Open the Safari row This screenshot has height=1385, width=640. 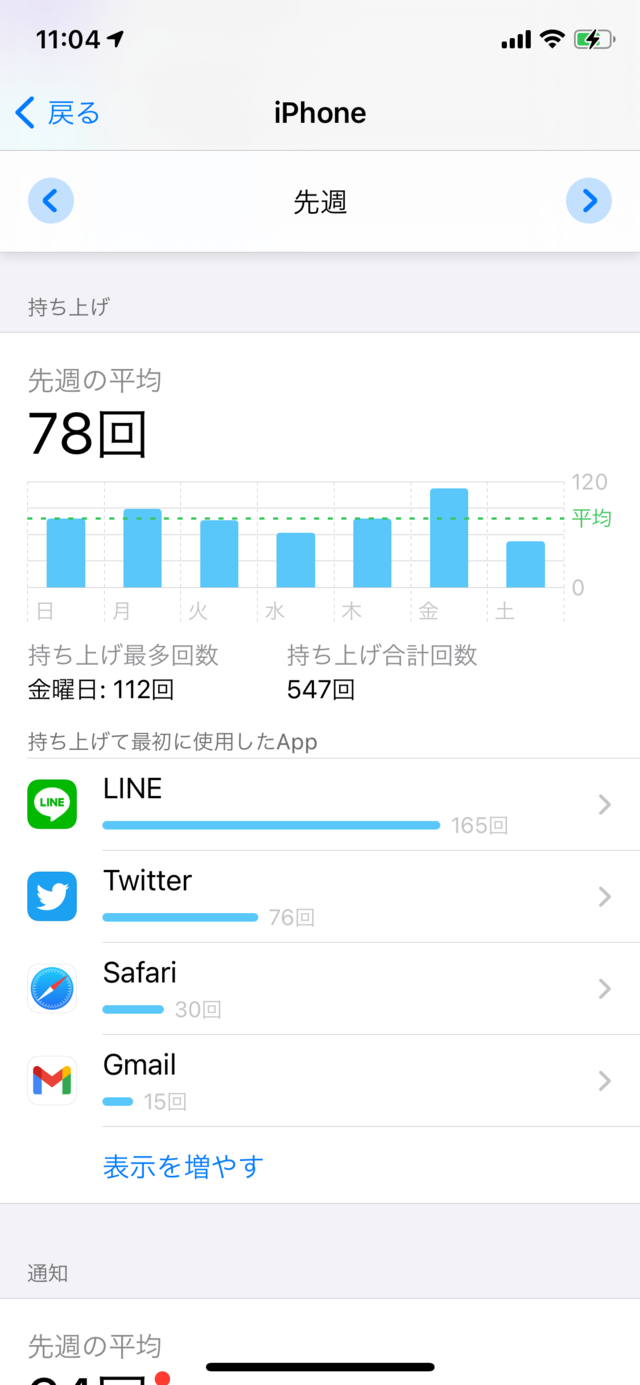(320, 989)
